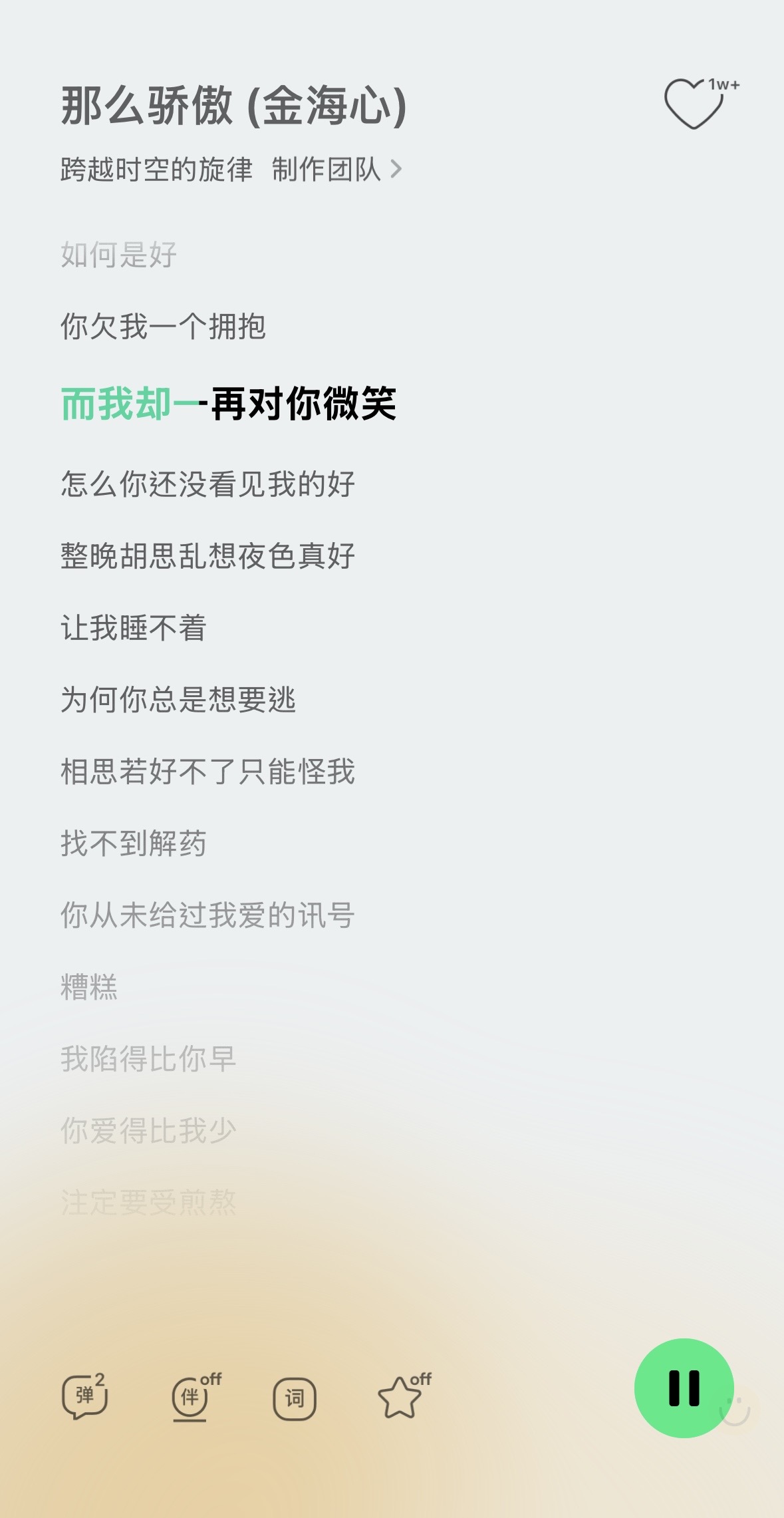Jump to lyric line 怎么你还没看见我的好
784x1518 pixels.
click(x=207, y=484)
